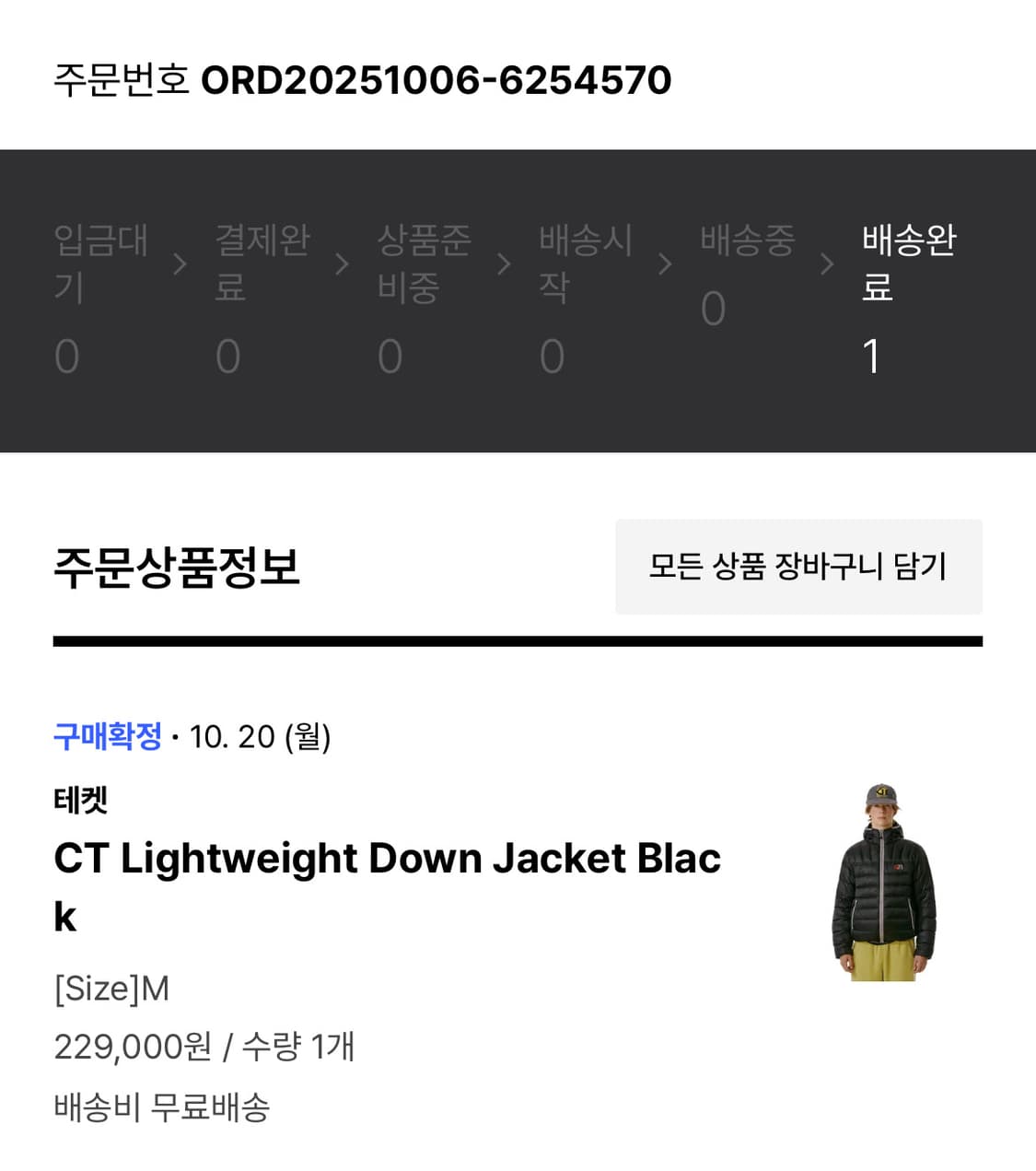Click the zero count under 입금대기
The height and width of the screenshot is (1171, 1036).
[66, 357]
